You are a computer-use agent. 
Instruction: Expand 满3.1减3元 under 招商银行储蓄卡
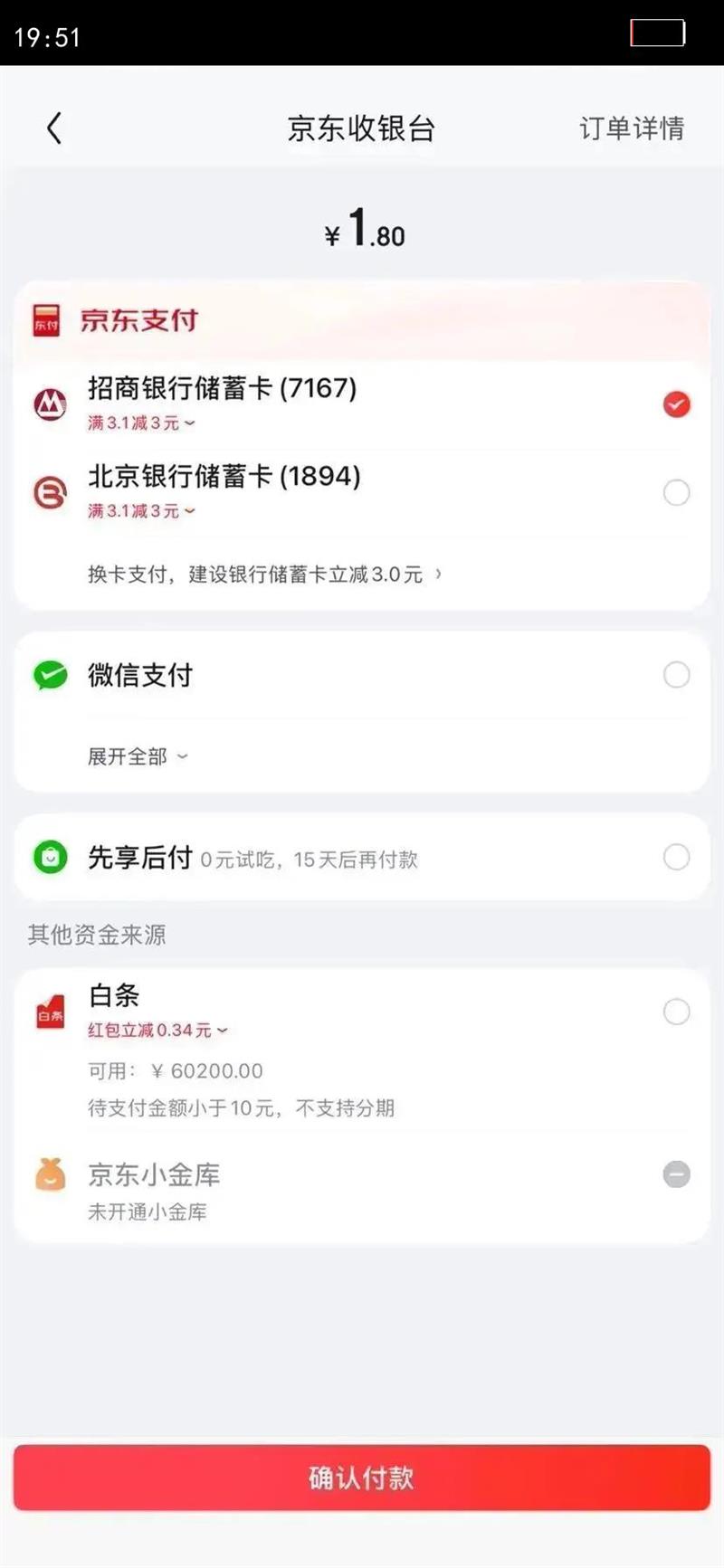(141, 423)
